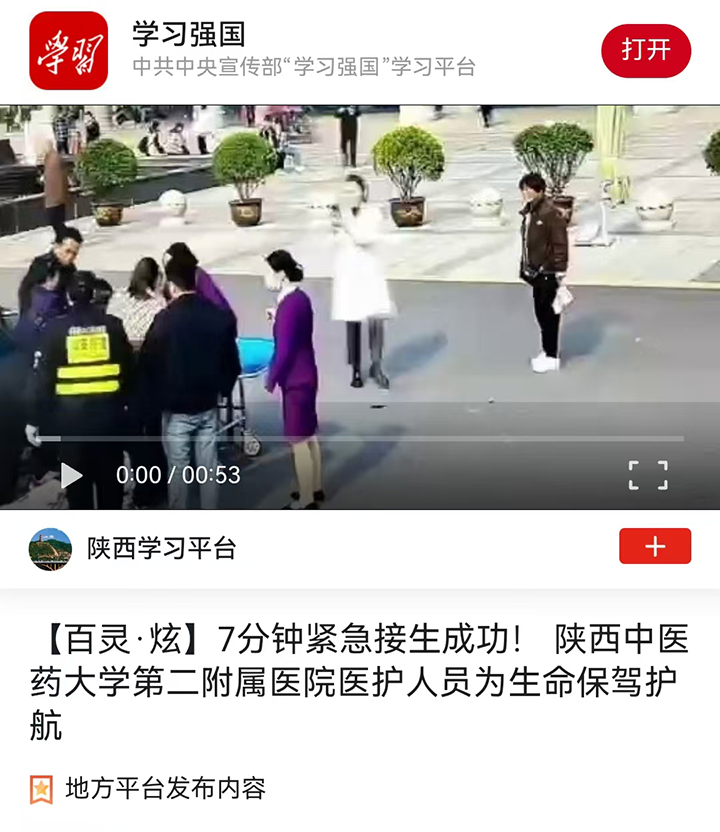Open the 陕西学习平台 account profile

tap(162, 548)
